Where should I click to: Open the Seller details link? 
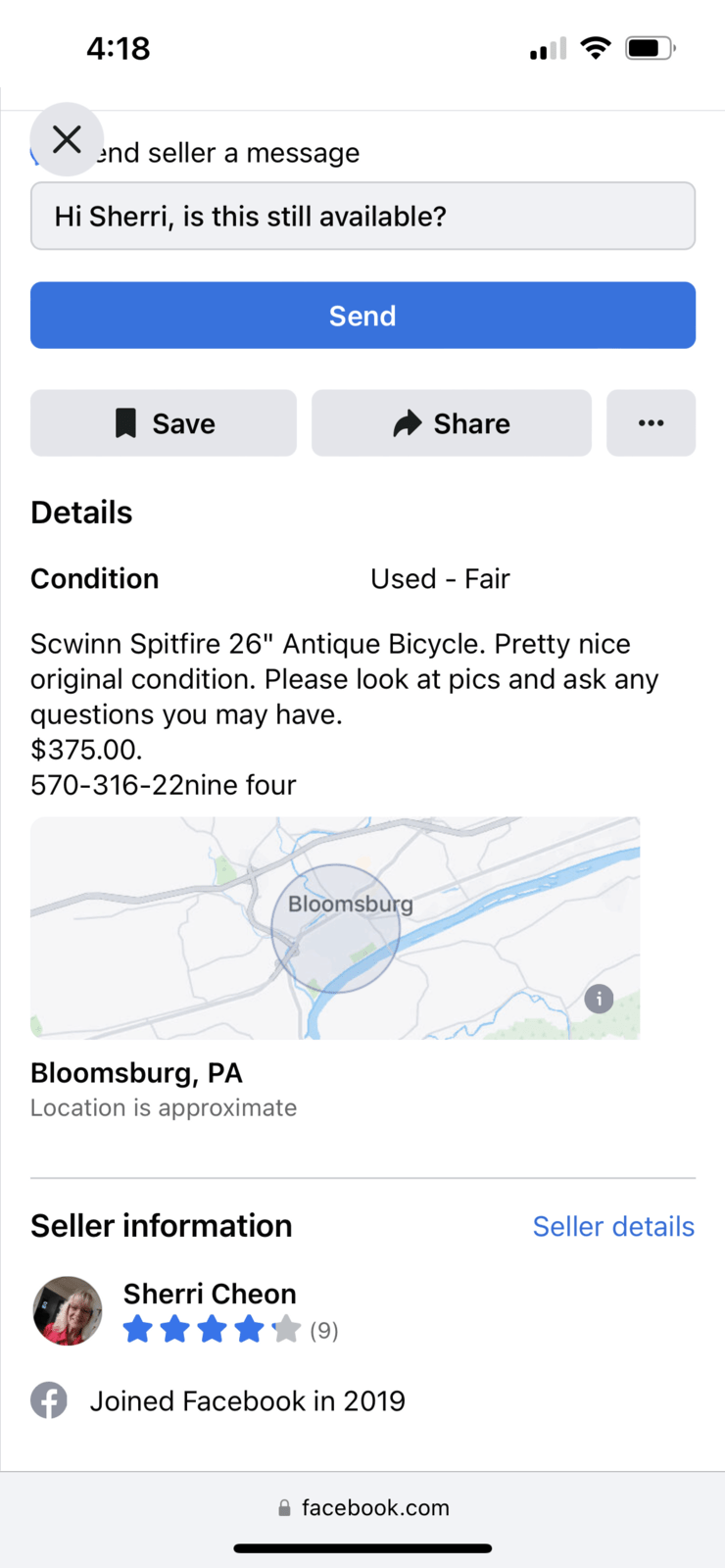pos(613,1225)
